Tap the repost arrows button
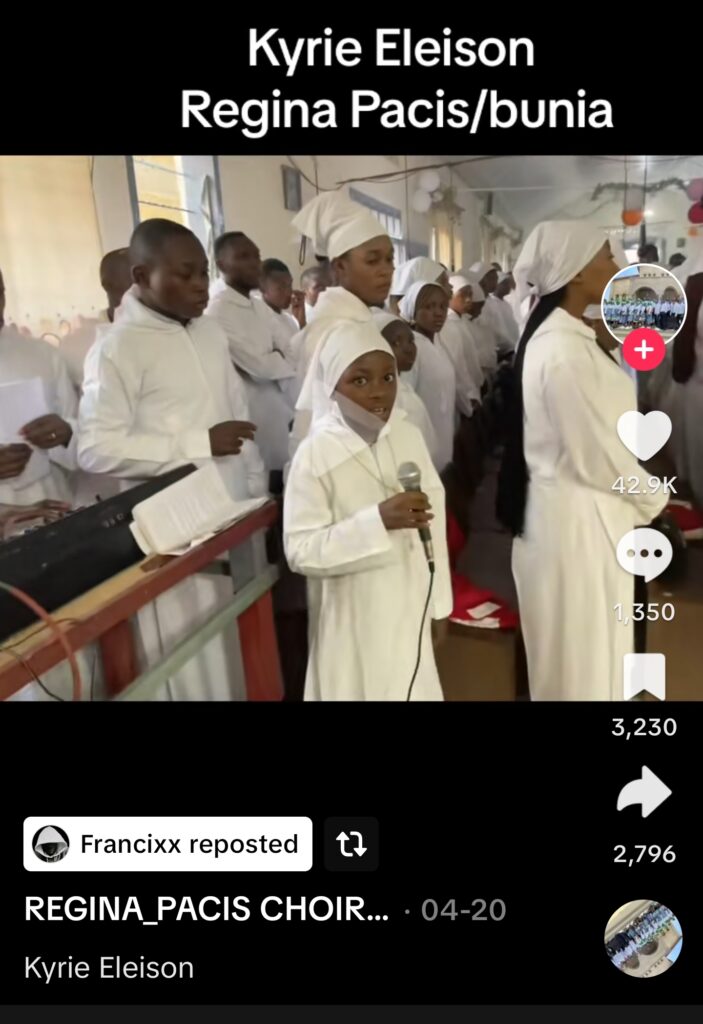 click(351, 844)
